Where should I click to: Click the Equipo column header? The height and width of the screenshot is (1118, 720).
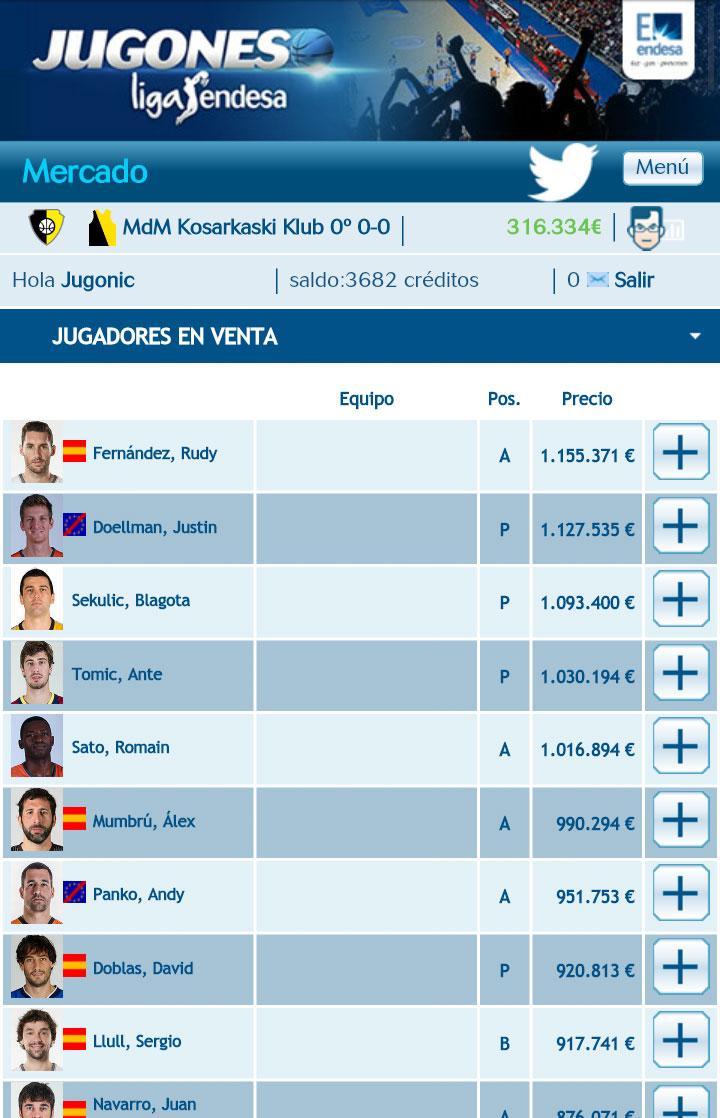tap(366, 398)
